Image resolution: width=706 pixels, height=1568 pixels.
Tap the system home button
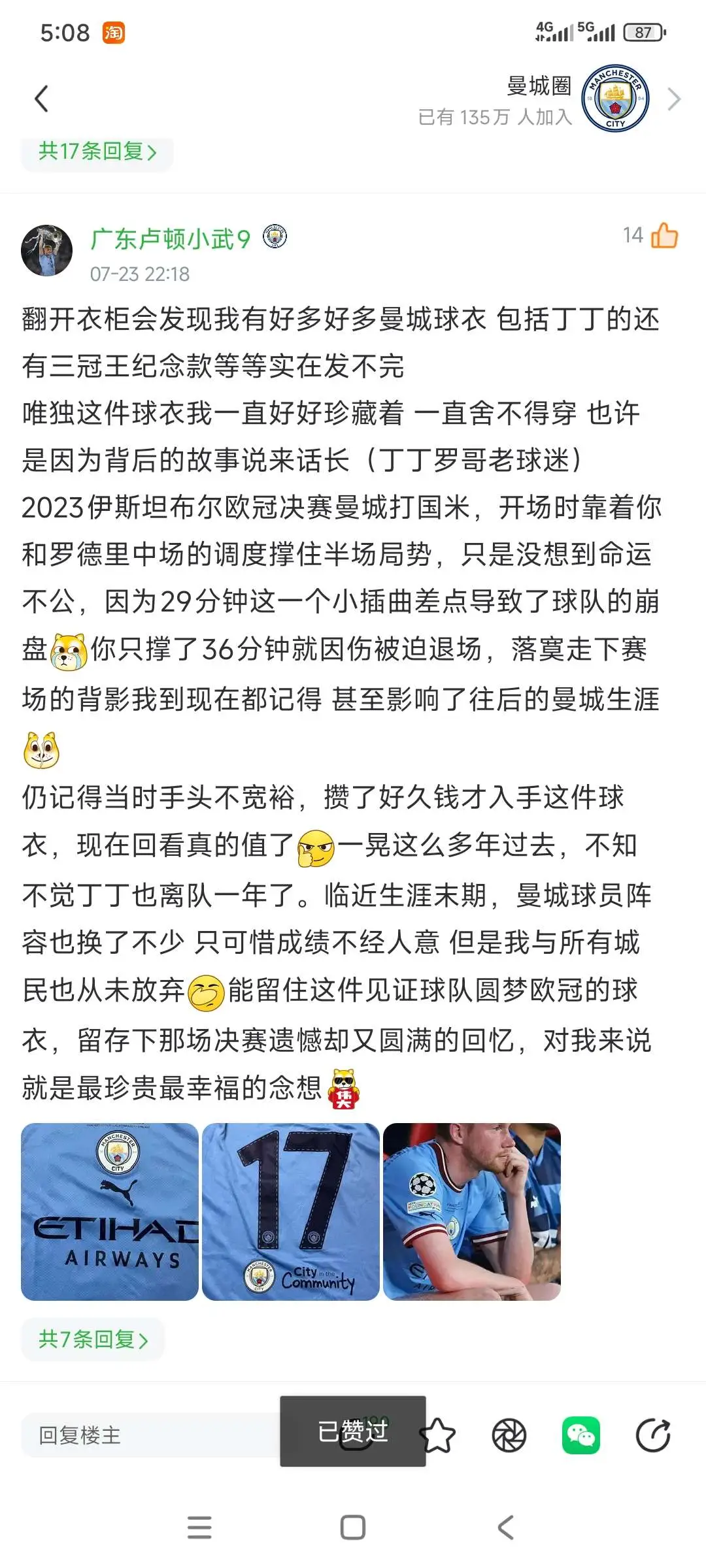point(353,1527)
